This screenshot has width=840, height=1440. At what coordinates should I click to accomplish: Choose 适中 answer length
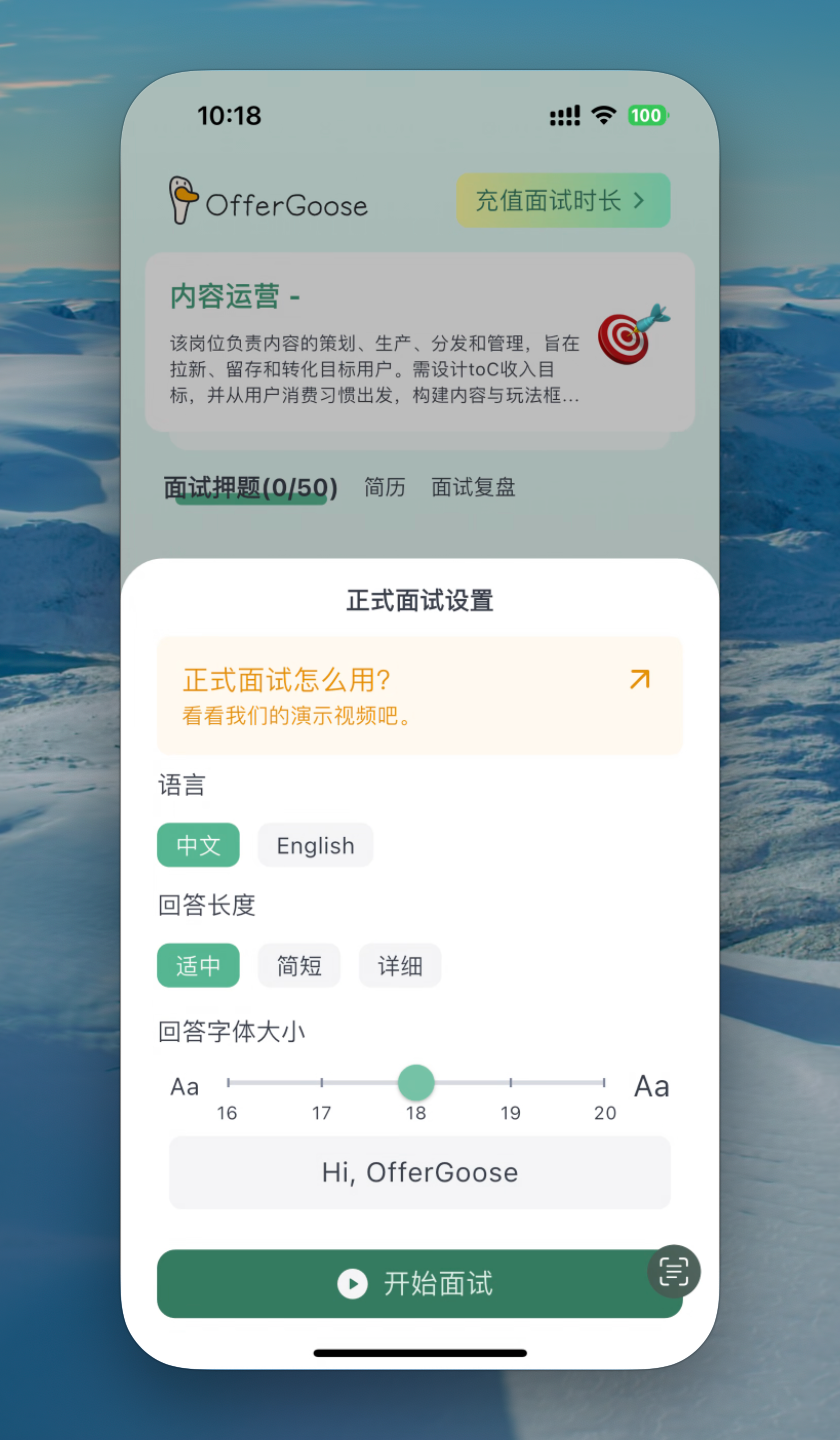[198, 965]
